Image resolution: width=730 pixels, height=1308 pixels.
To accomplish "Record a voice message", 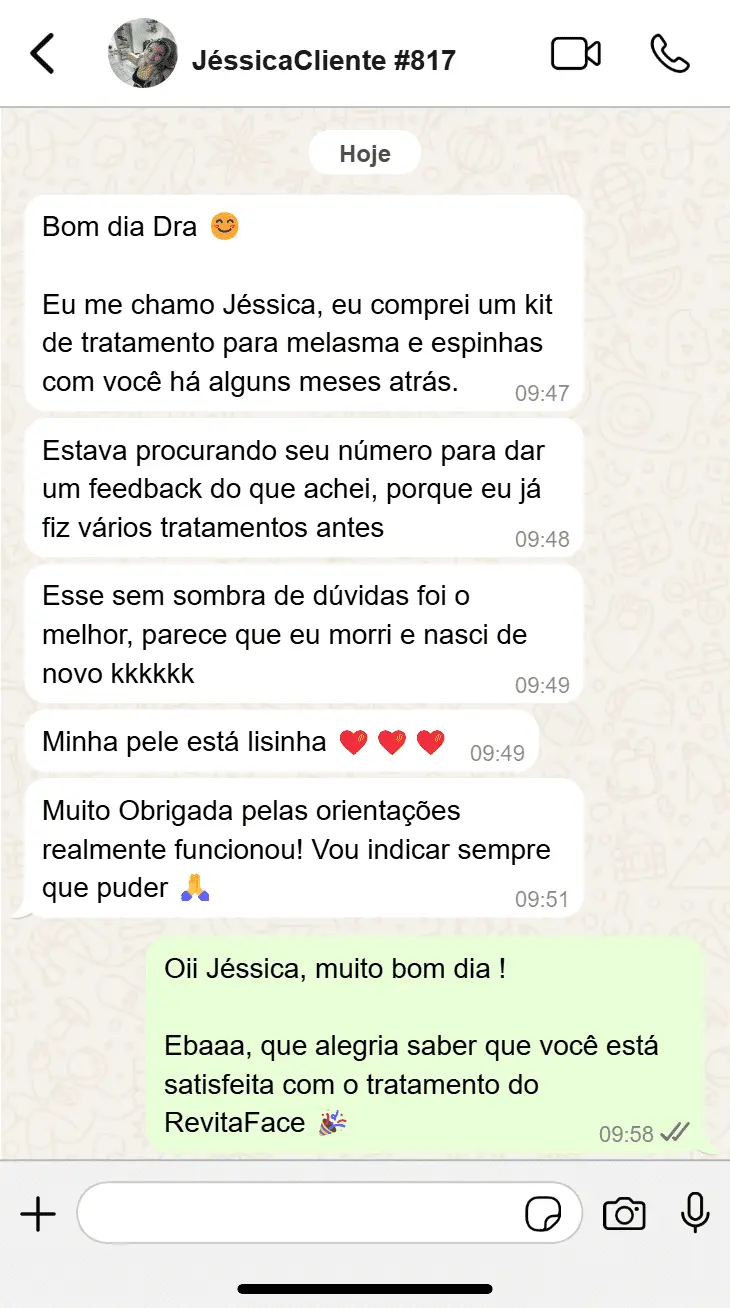I will coord(695,1214).
